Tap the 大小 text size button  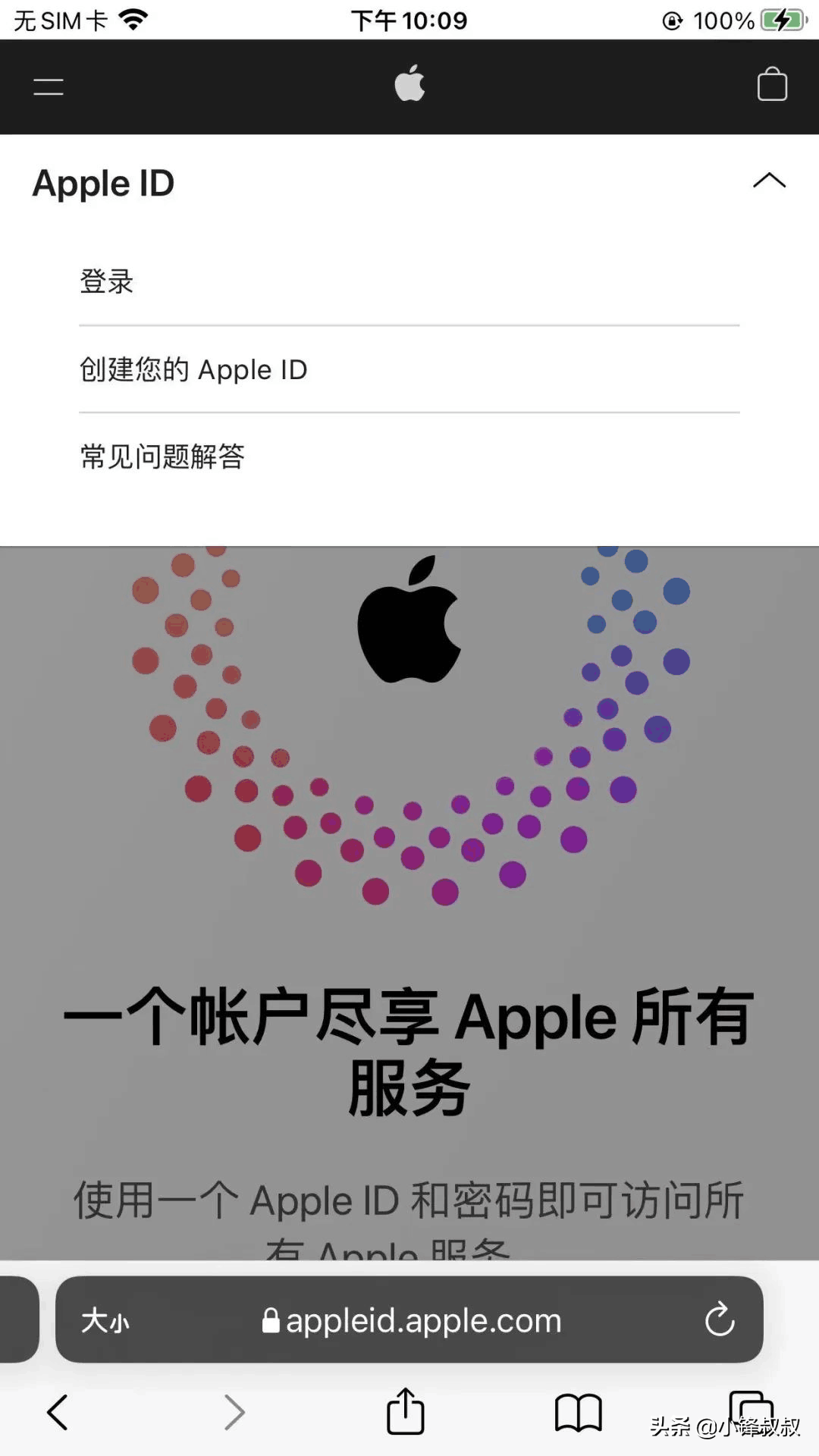[x=105, y=1321]
